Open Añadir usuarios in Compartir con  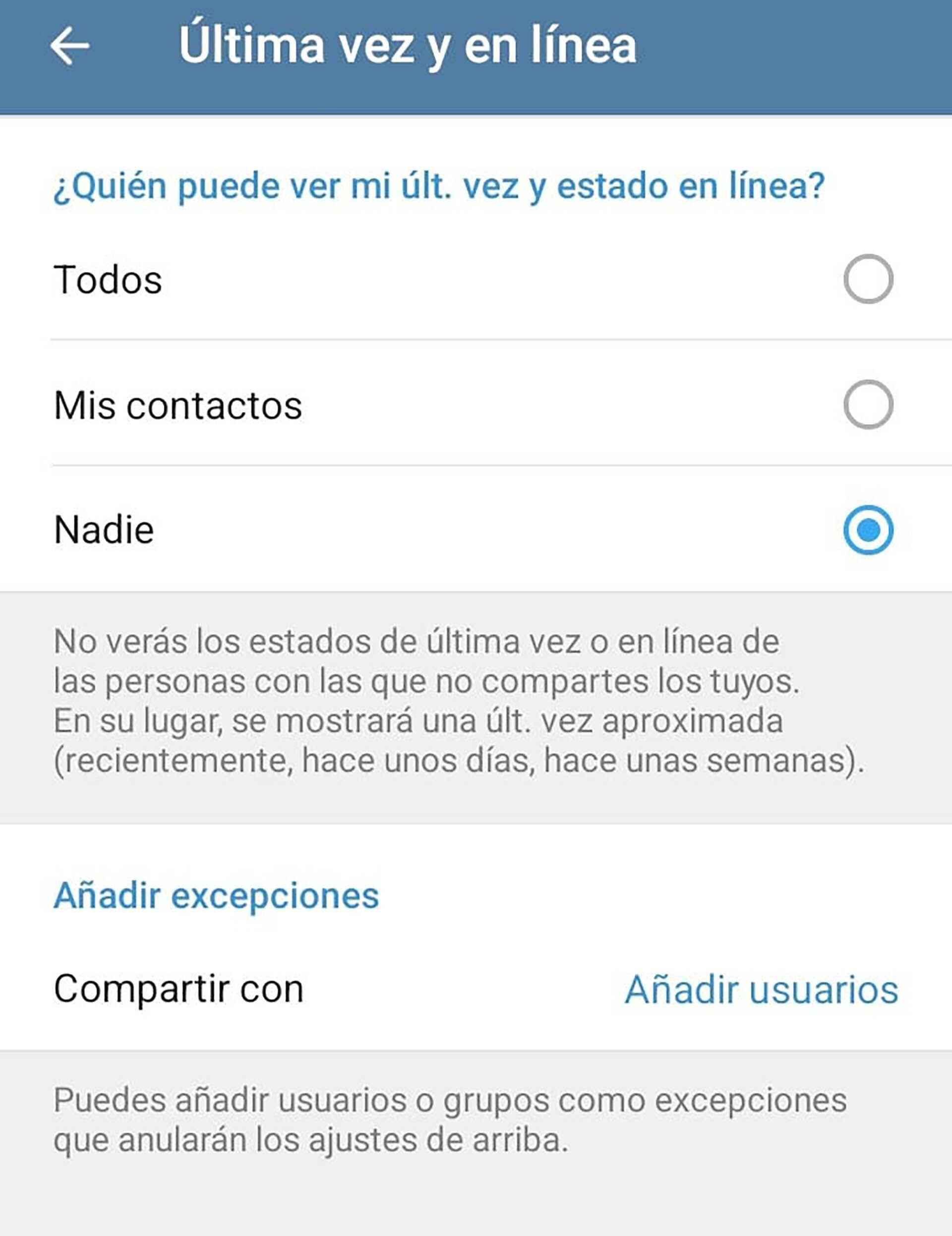pos(761,990)
